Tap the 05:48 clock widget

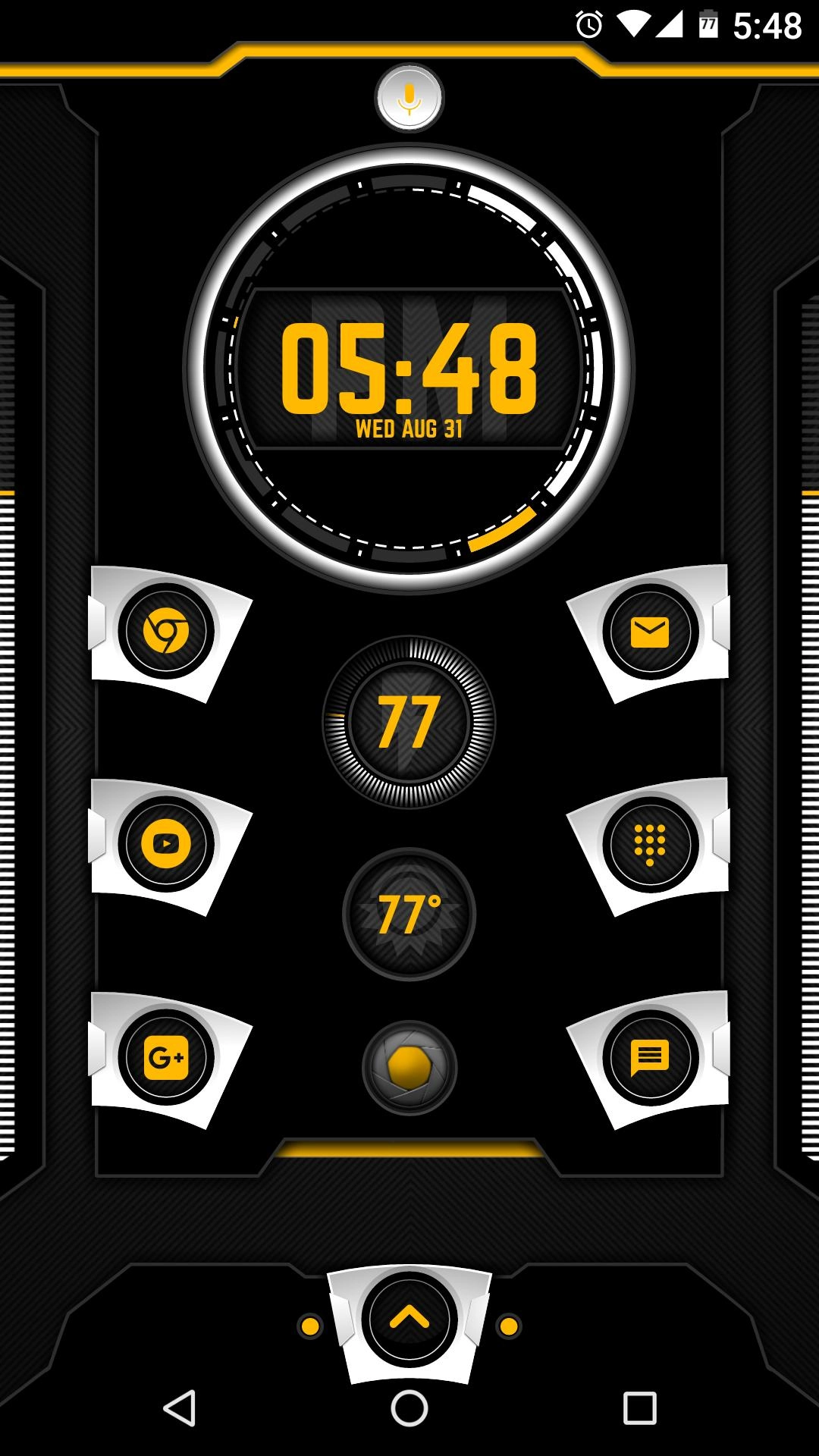[x=409, y=369]
